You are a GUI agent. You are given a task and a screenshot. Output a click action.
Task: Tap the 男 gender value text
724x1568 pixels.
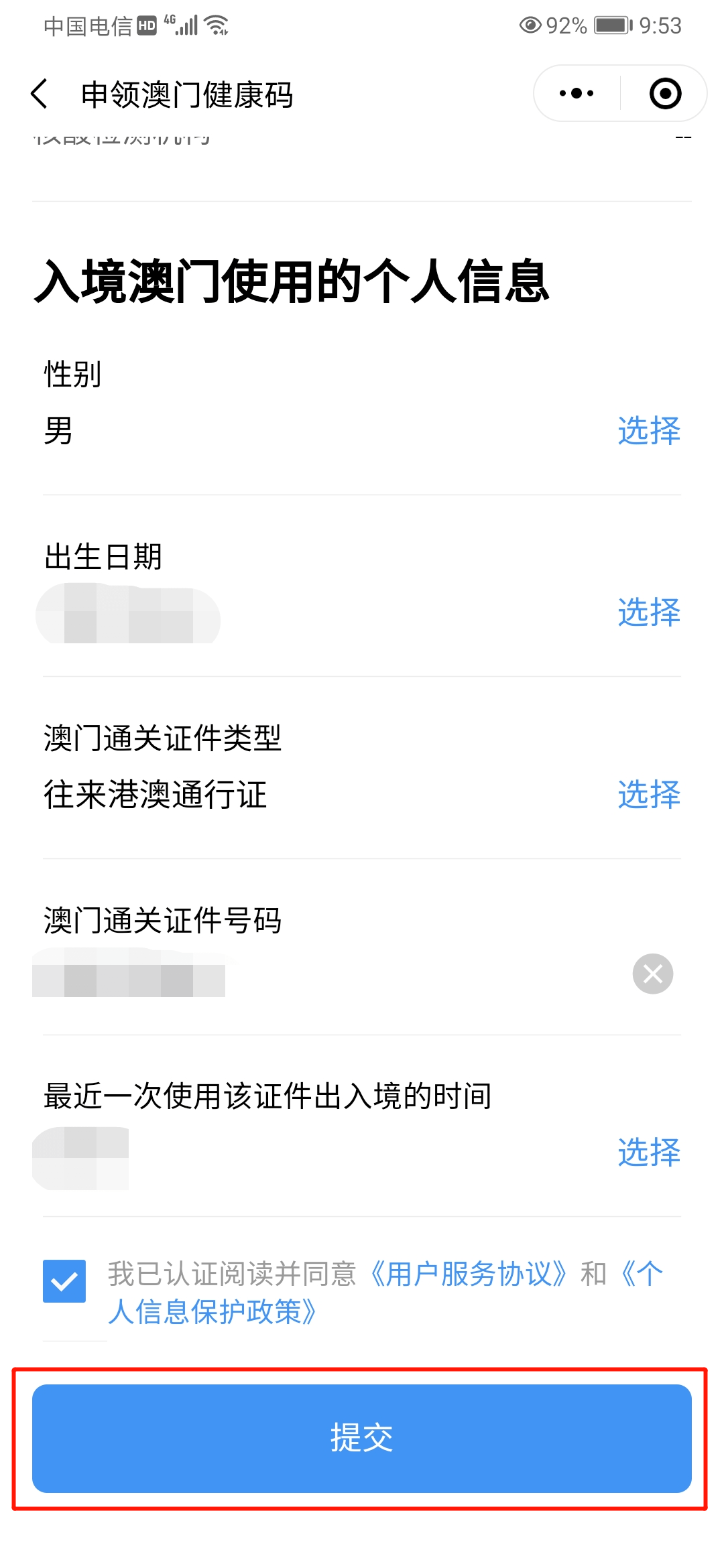point(56,432)
